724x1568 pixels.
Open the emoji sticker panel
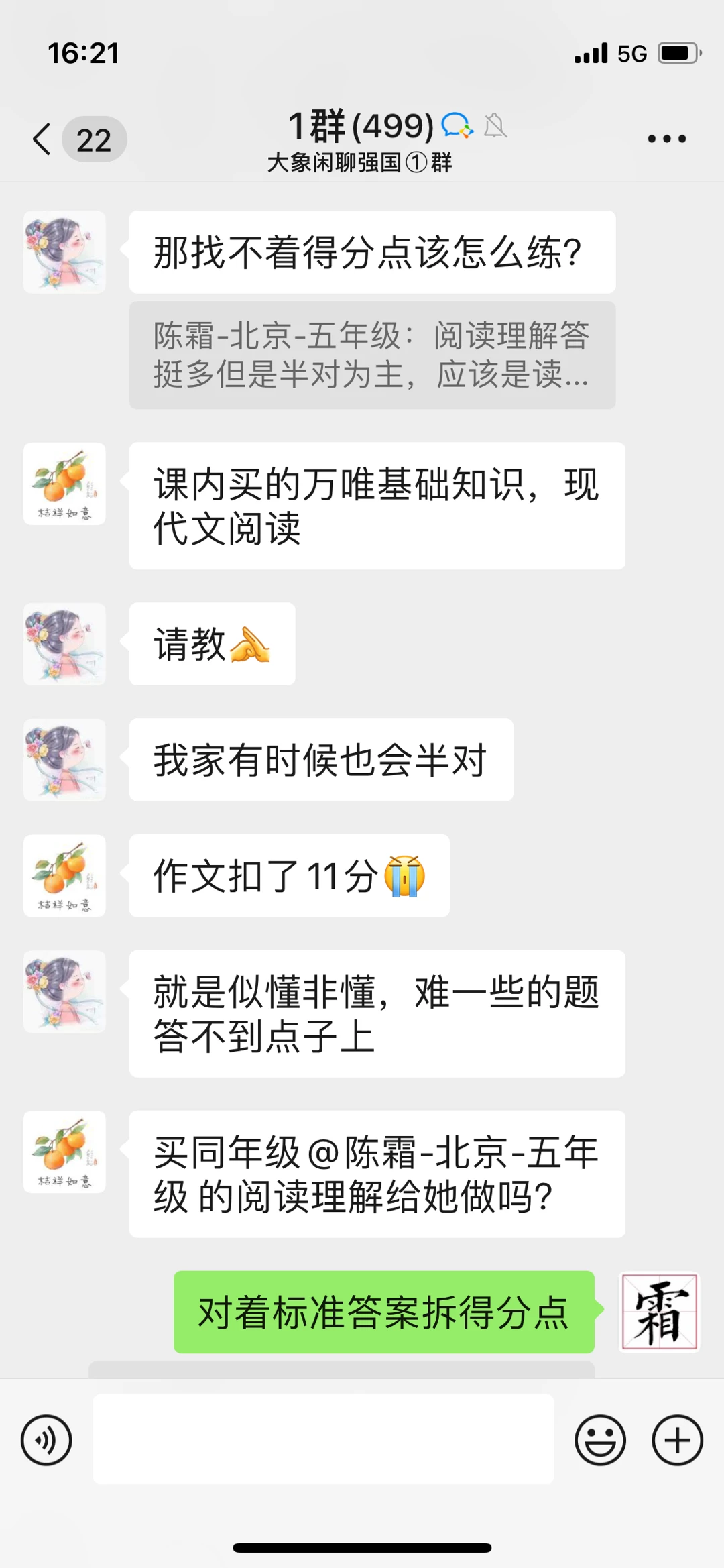point(600,1441)
